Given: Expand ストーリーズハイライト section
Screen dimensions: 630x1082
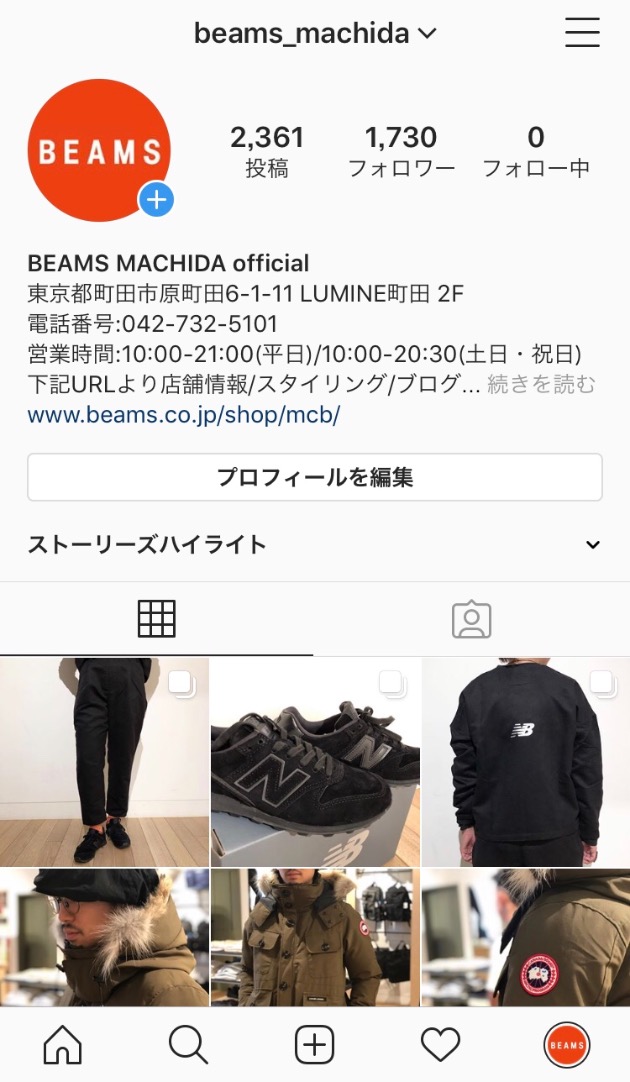Looking at the screenshot, I should pyautogui.click(x=592, y=545).
